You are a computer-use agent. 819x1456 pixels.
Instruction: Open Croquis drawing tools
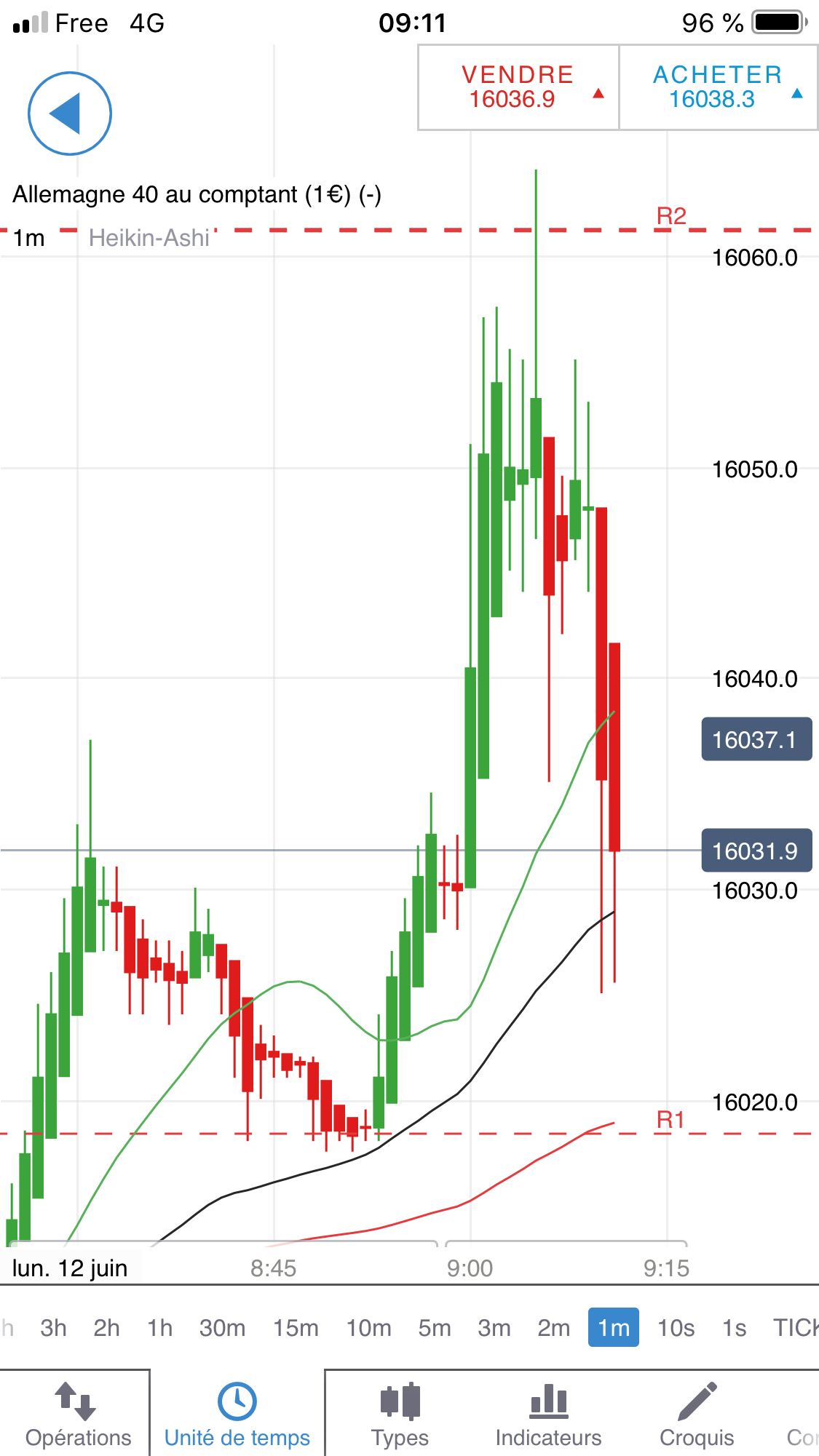click(697, 1415)
